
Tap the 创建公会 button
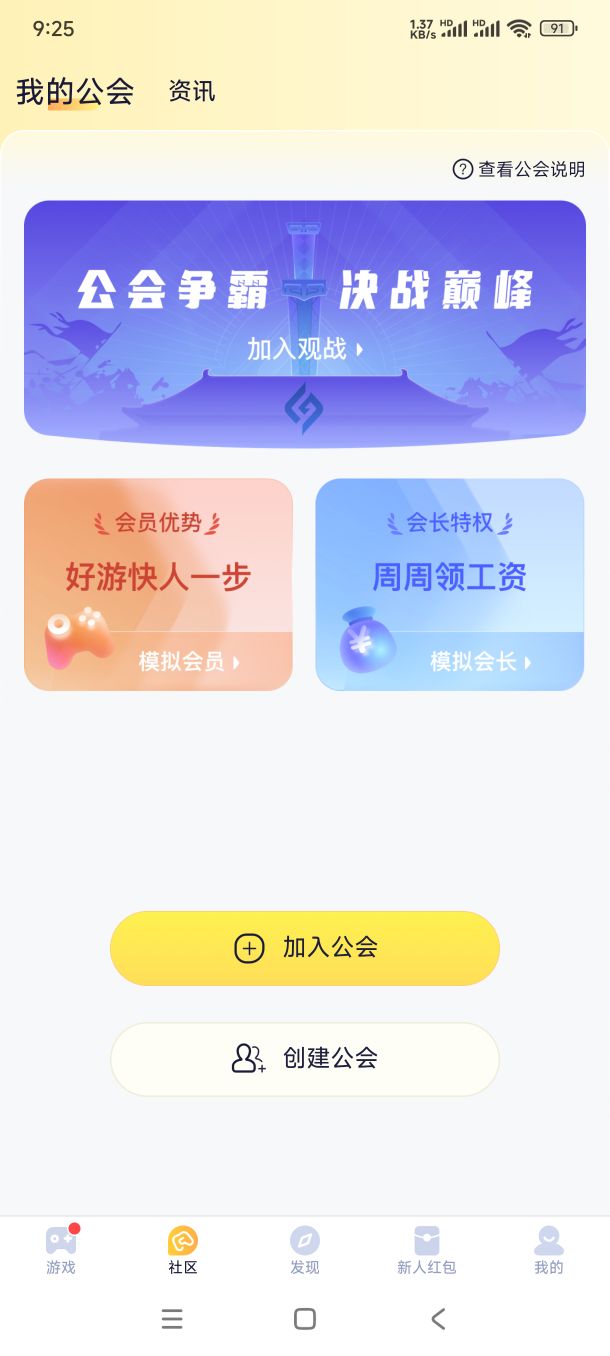coord(305,1059)
